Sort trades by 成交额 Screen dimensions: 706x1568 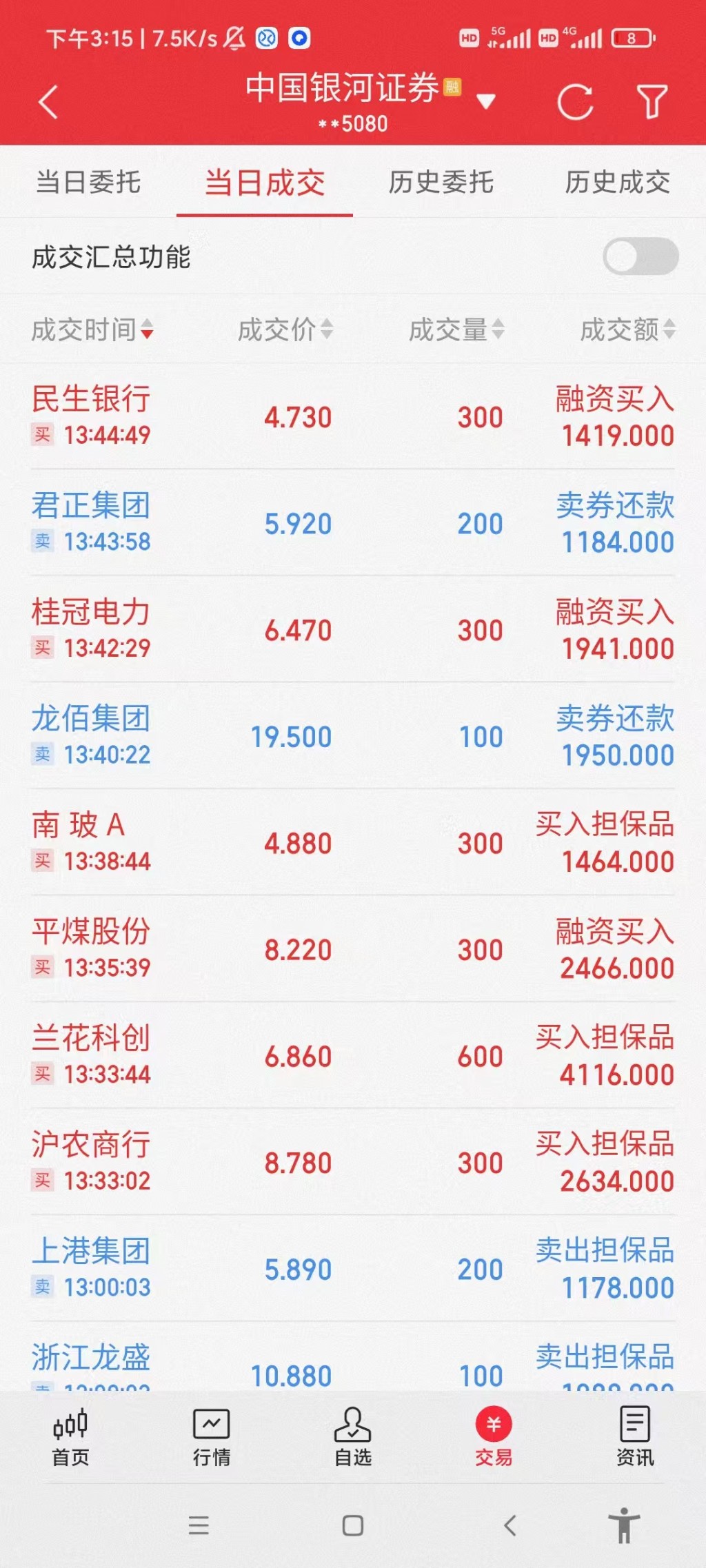[x=627, y=330]
